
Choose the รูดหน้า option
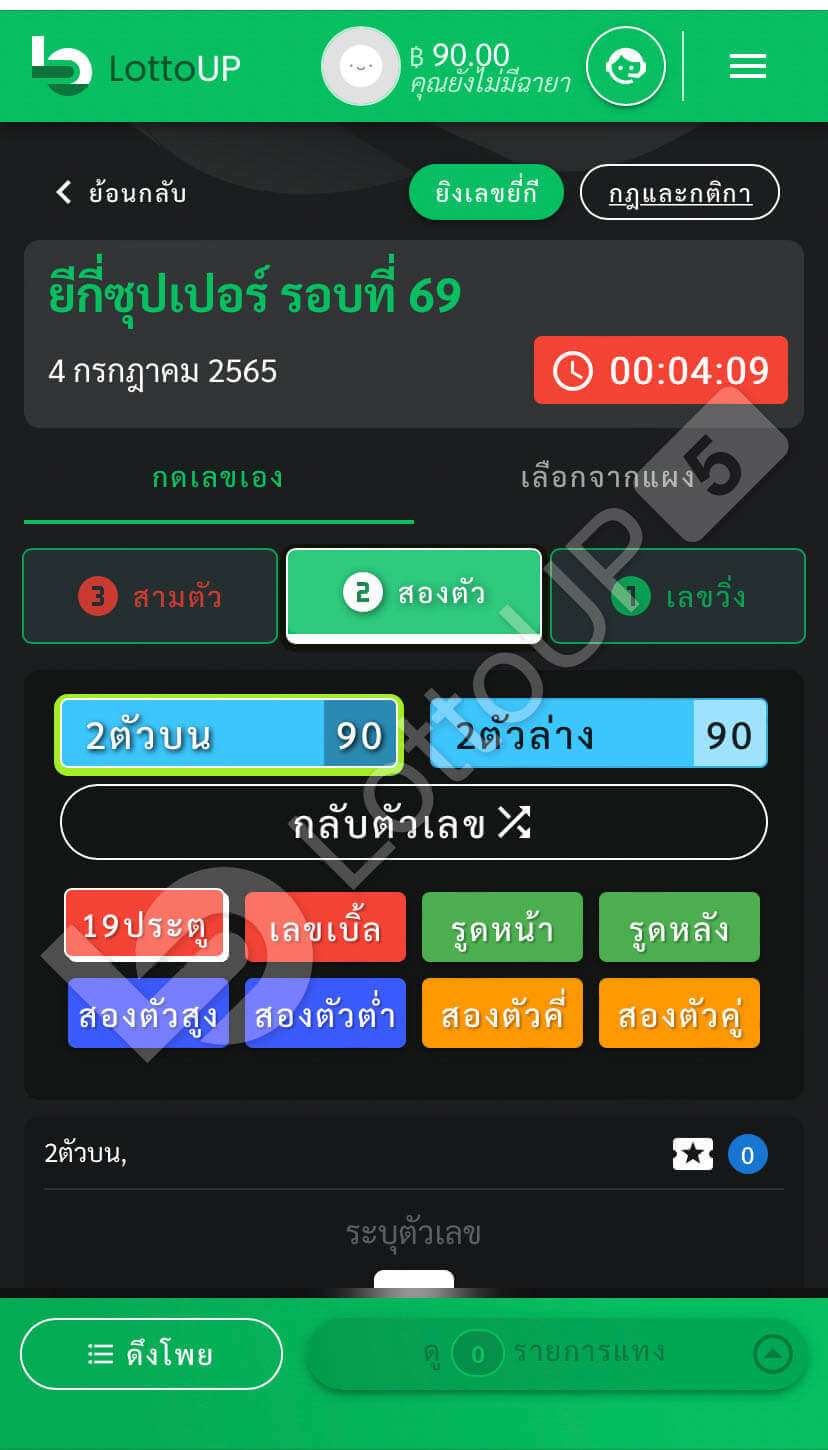pos(502,928)
